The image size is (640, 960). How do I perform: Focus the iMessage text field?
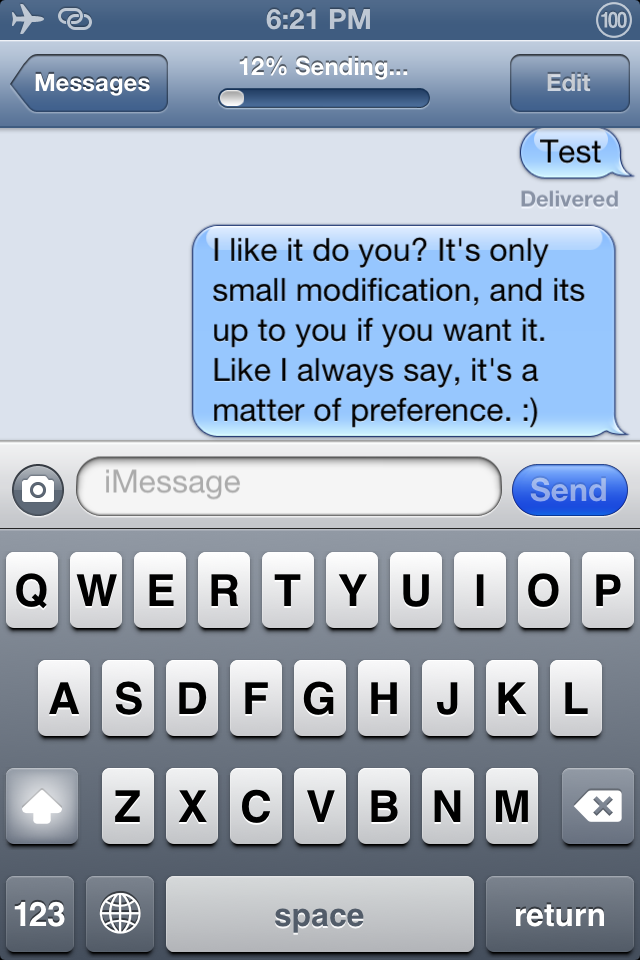[288, 486]
